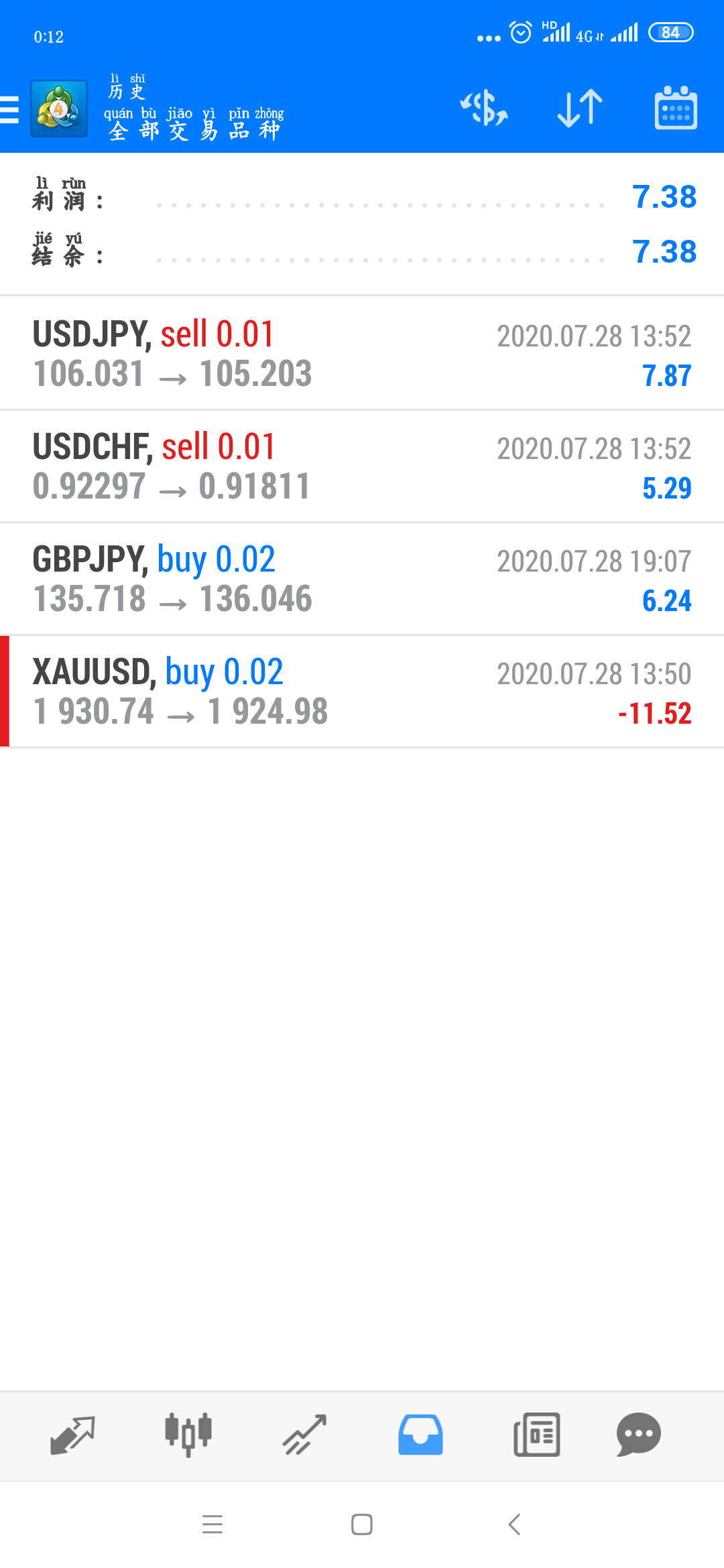The image size is (724, 1568).
Task: Open the USDCHF sell 0.01 trade
Action: (362, 466)
